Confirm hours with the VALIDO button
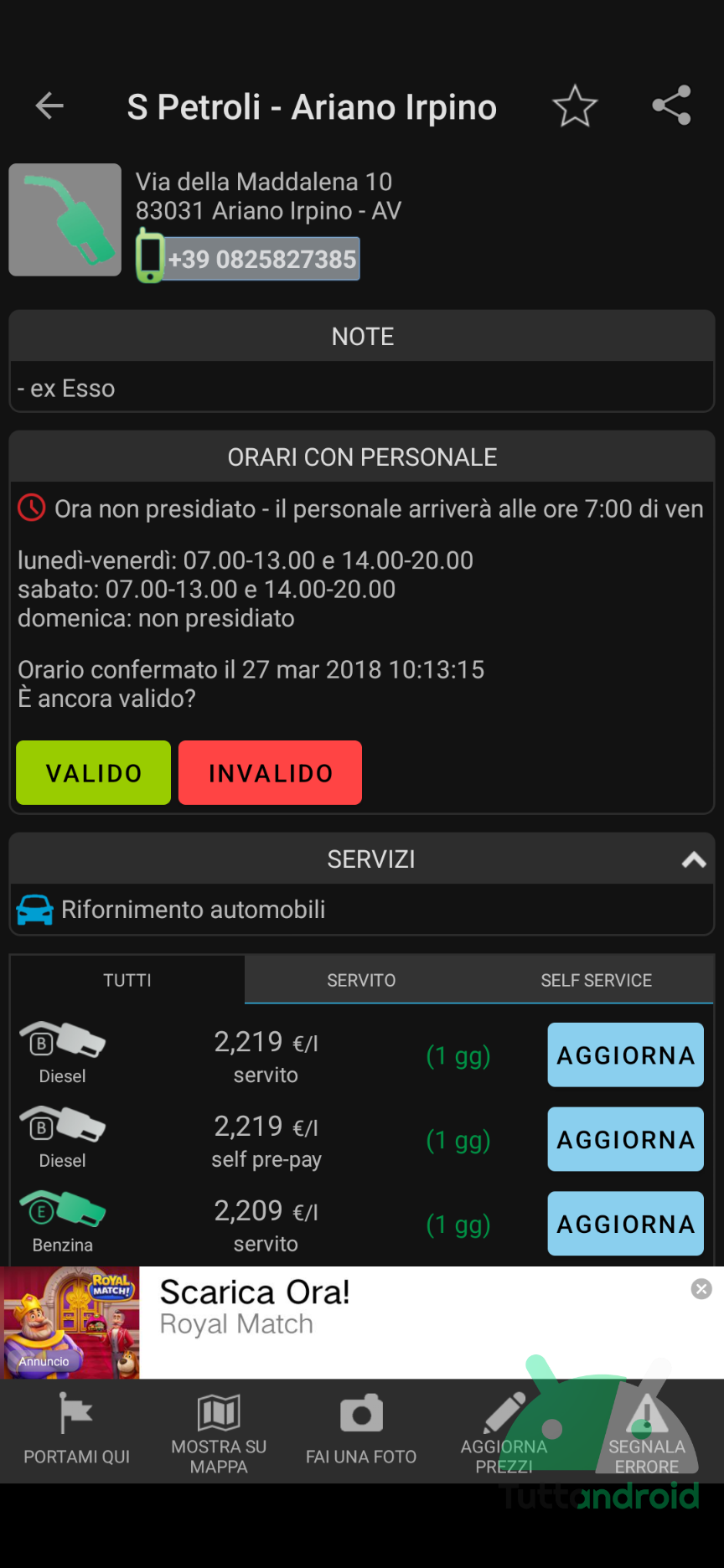The height and width of the screenshot is (1568, 724). click(93, 772)
